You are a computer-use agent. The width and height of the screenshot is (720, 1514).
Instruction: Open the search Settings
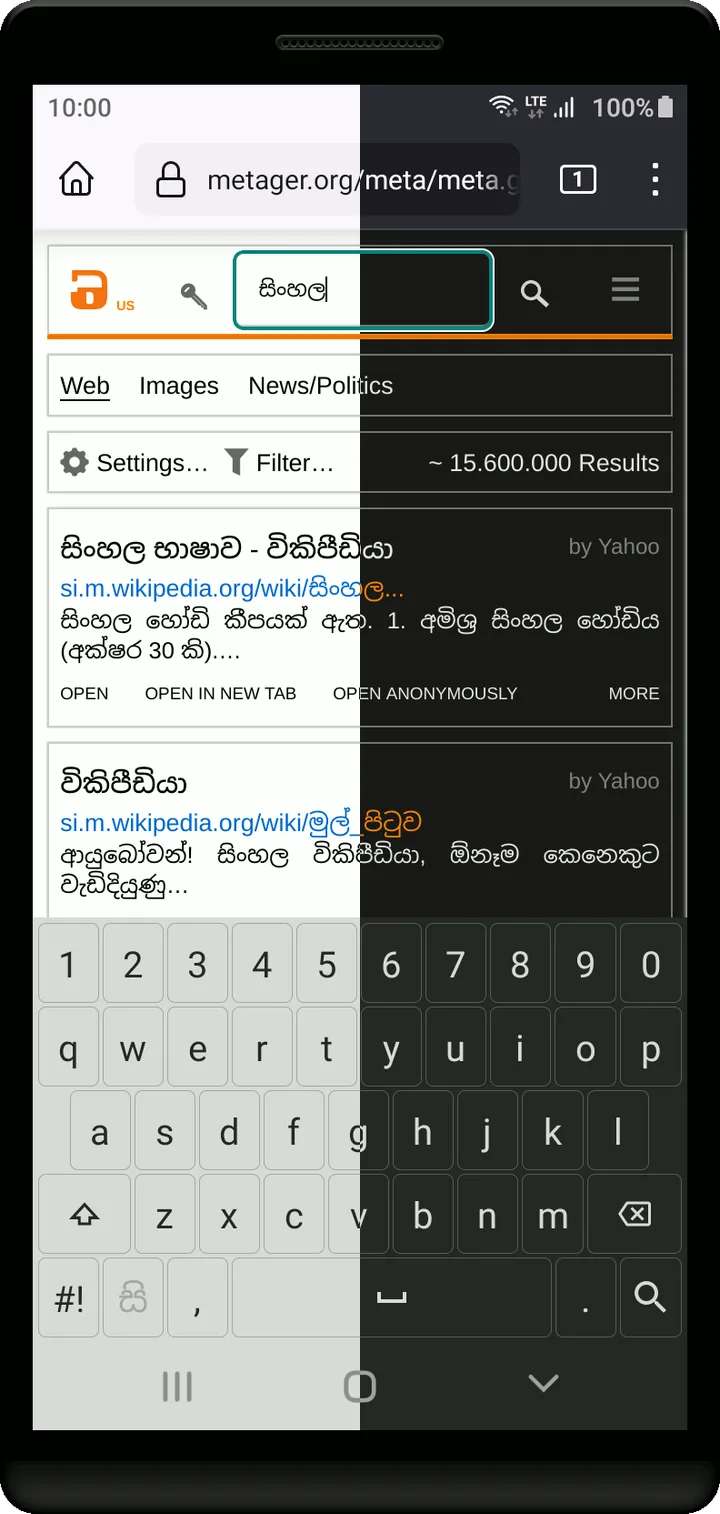click(x=134, y=463)
